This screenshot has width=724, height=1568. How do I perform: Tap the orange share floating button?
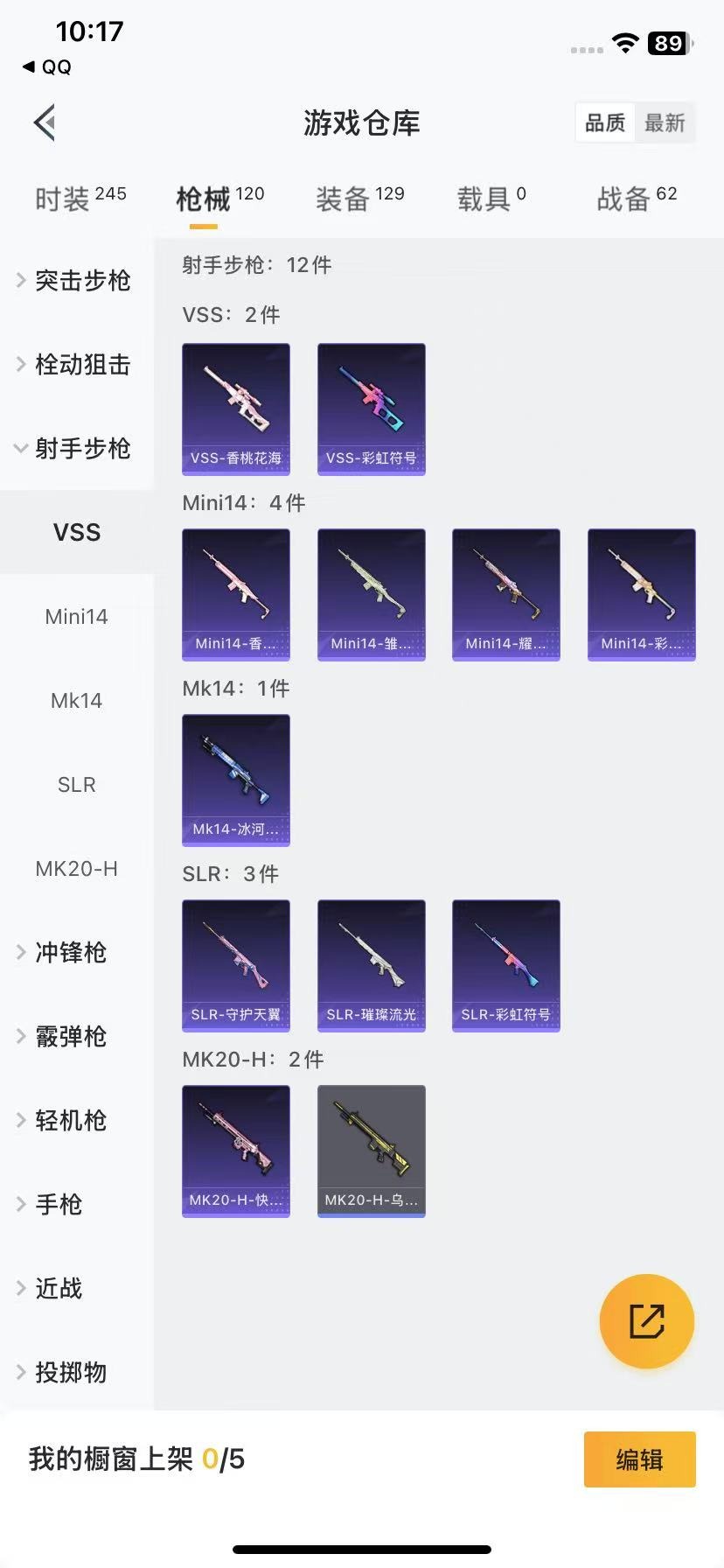(x=647, y=1321)
